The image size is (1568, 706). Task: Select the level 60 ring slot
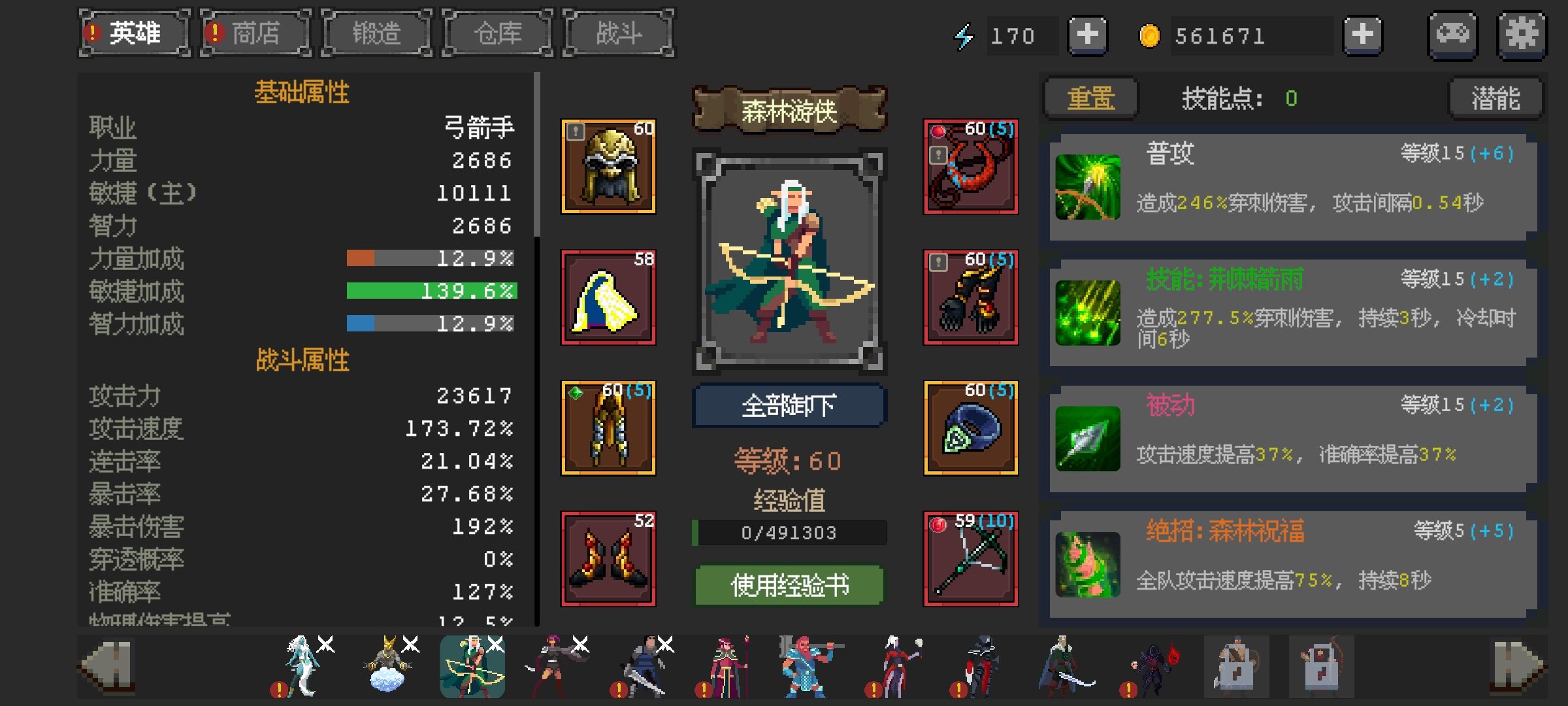(970, 428)
